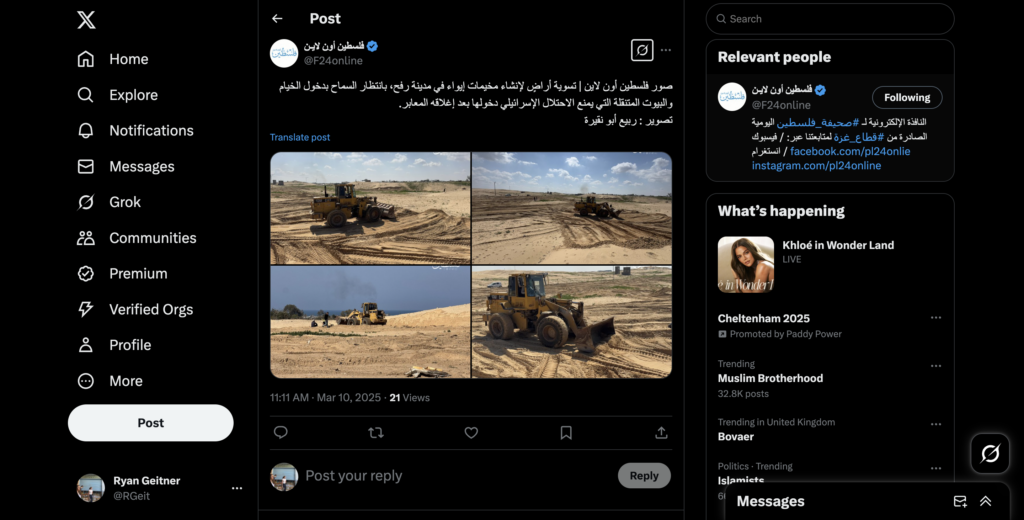1024x520 pixels.
Task: Bookmark this post
Action: click(566, 433)
